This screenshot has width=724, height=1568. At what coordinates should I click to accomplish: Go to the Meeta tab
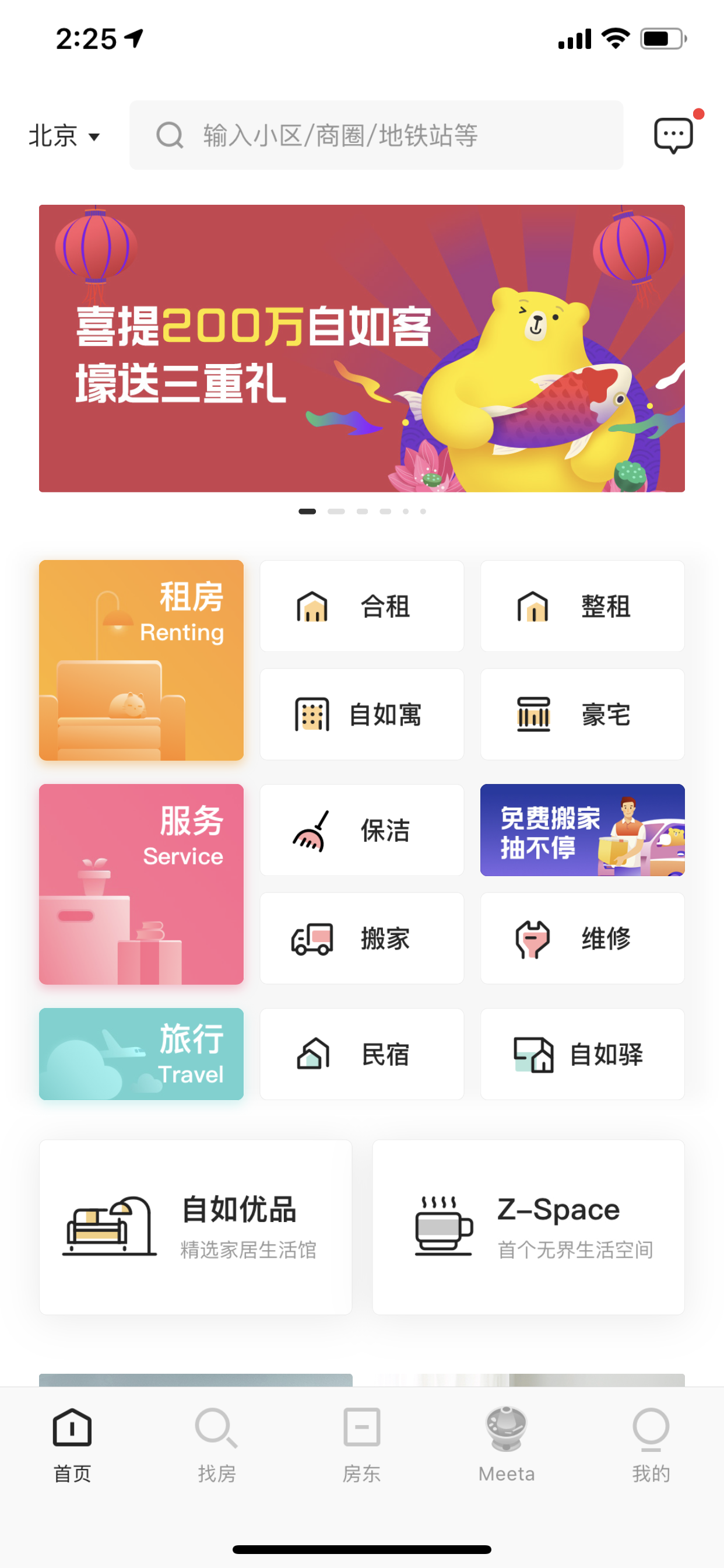pyautogui.click(x=506, y=1444)
